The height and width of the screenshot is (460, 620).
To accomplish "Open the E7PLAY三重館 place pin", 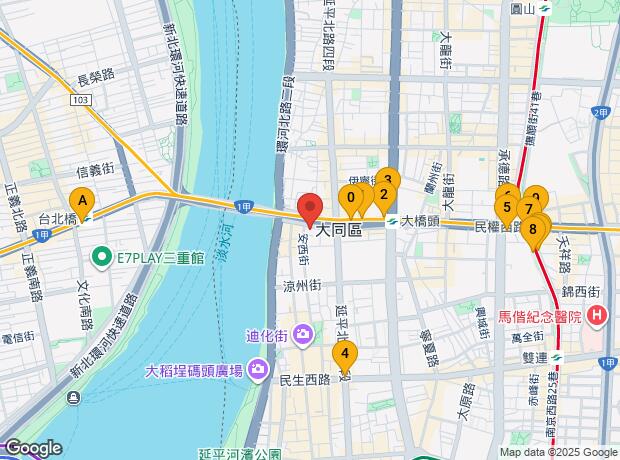I will (102, 257).
